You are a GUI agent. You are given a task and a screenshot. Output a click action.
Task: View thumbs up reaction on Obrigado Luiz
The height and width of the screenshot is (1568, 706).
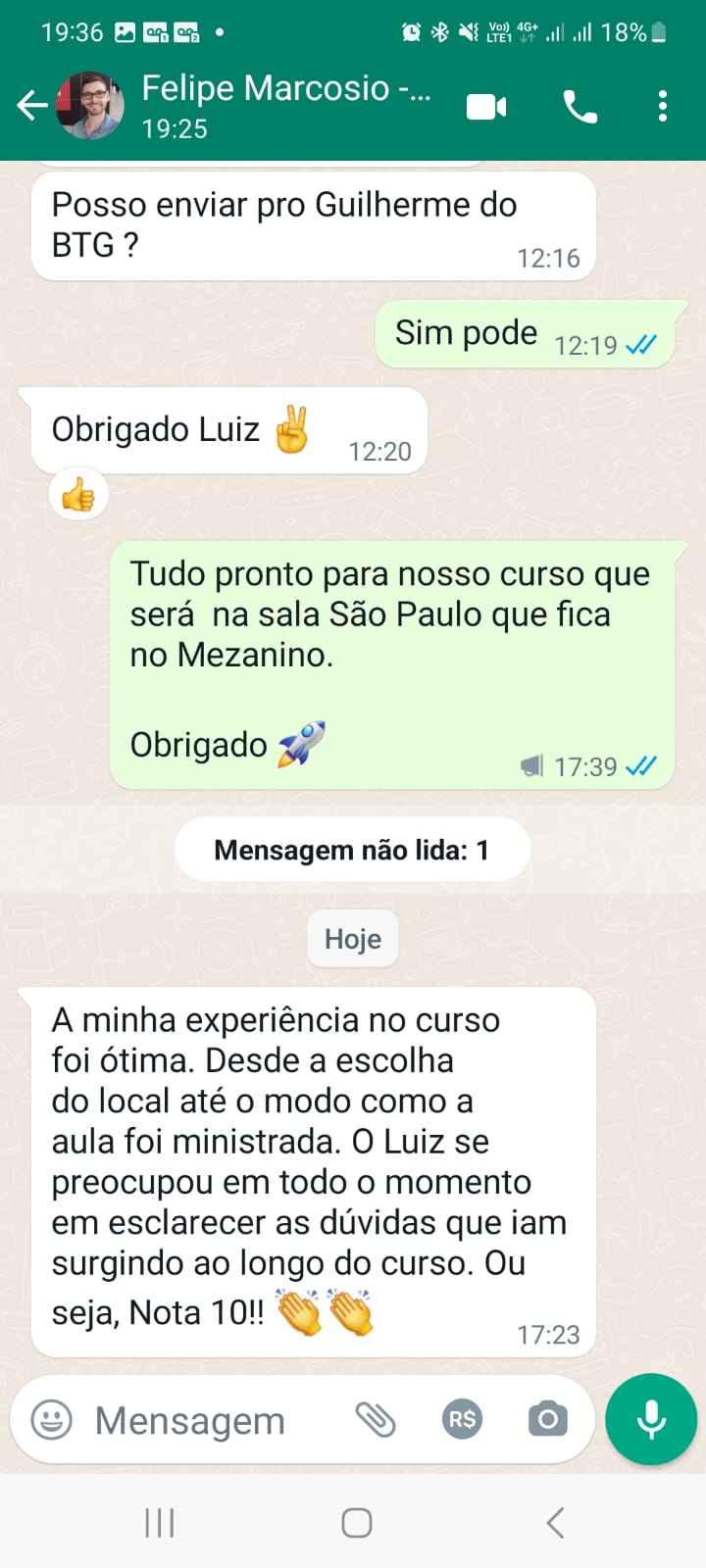click(78, 496)
